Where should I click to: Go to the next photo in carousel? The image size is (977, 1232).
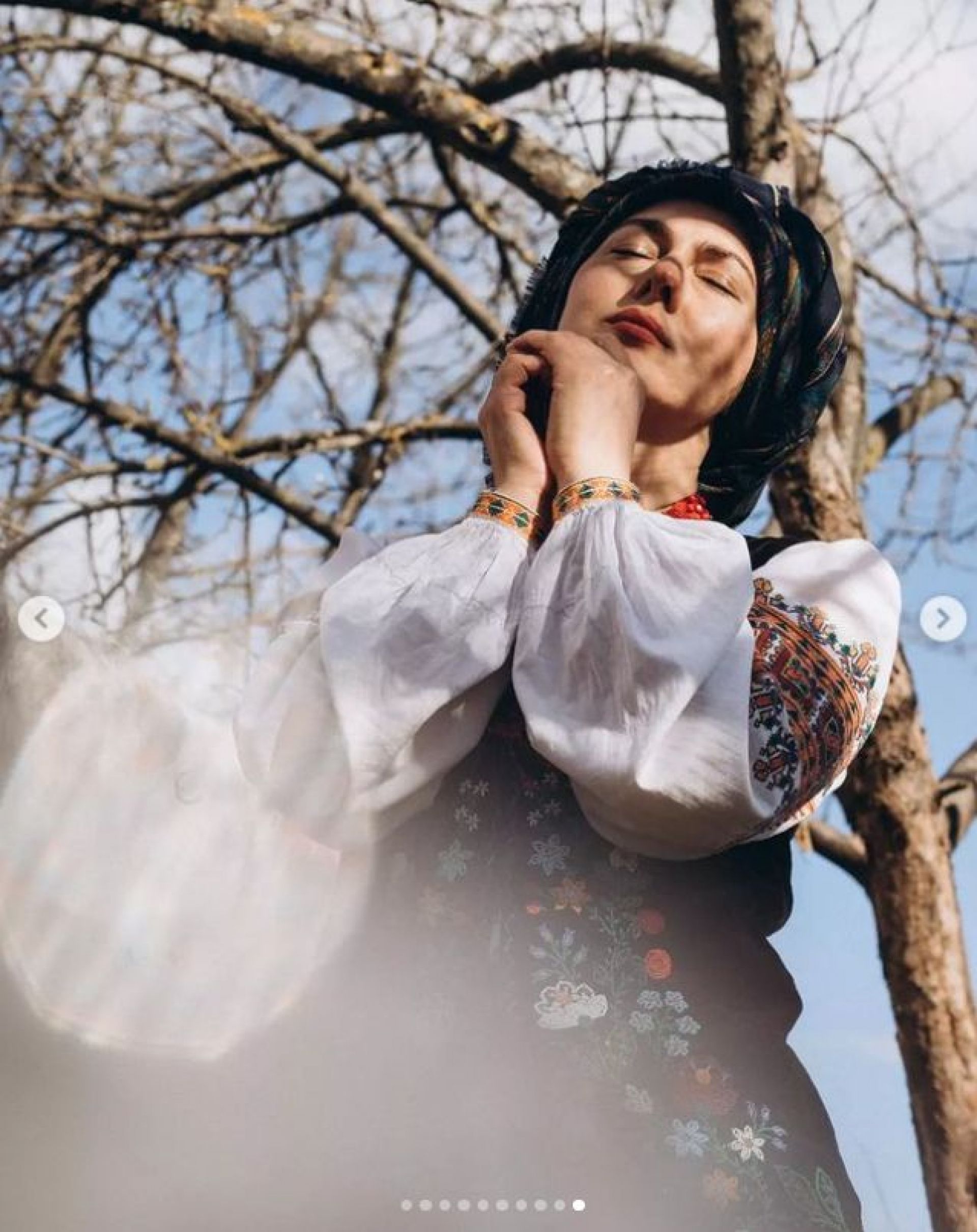(943, 618)
